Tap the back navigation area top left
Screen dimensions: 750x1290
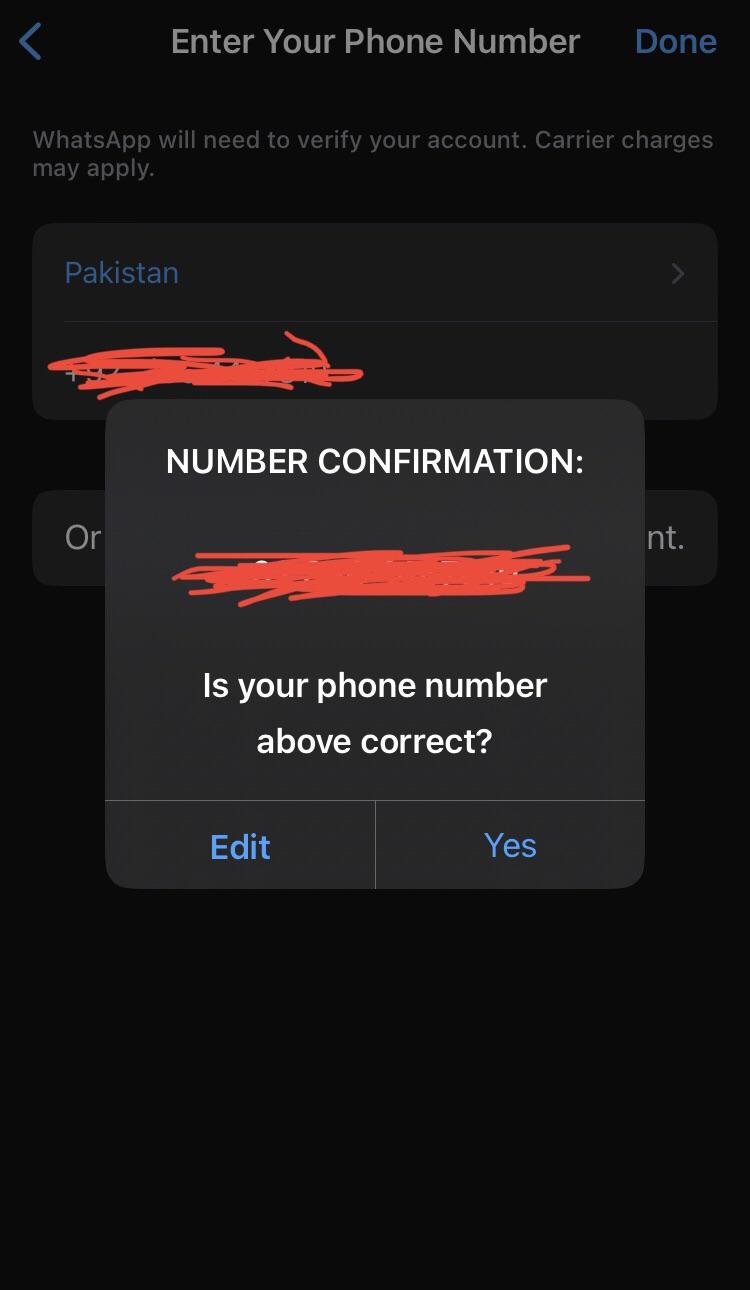coord(29,41)
